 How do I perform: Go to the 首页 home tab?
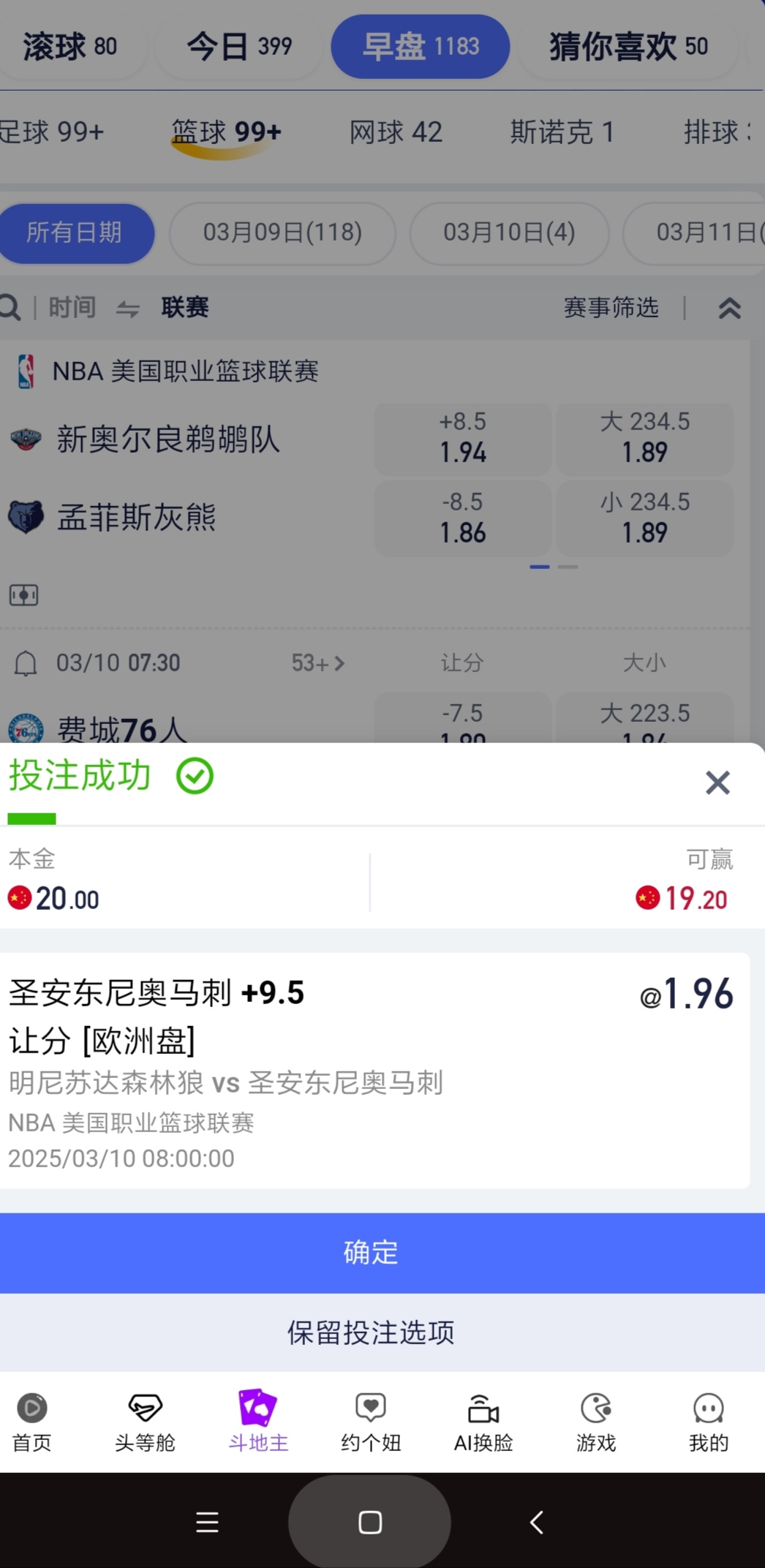click(x=32, y=1421)
